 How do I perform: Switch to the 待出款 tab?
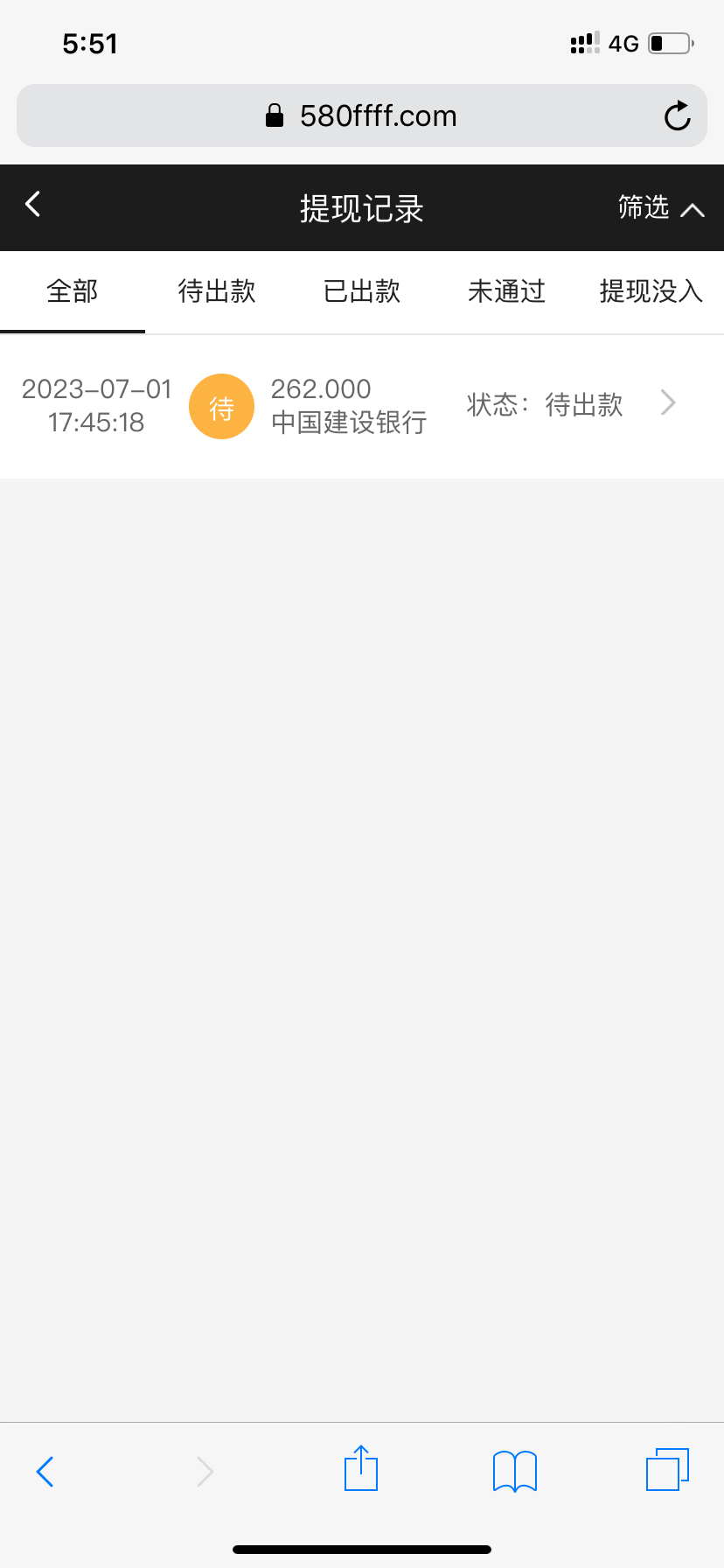tap(217, 291)
